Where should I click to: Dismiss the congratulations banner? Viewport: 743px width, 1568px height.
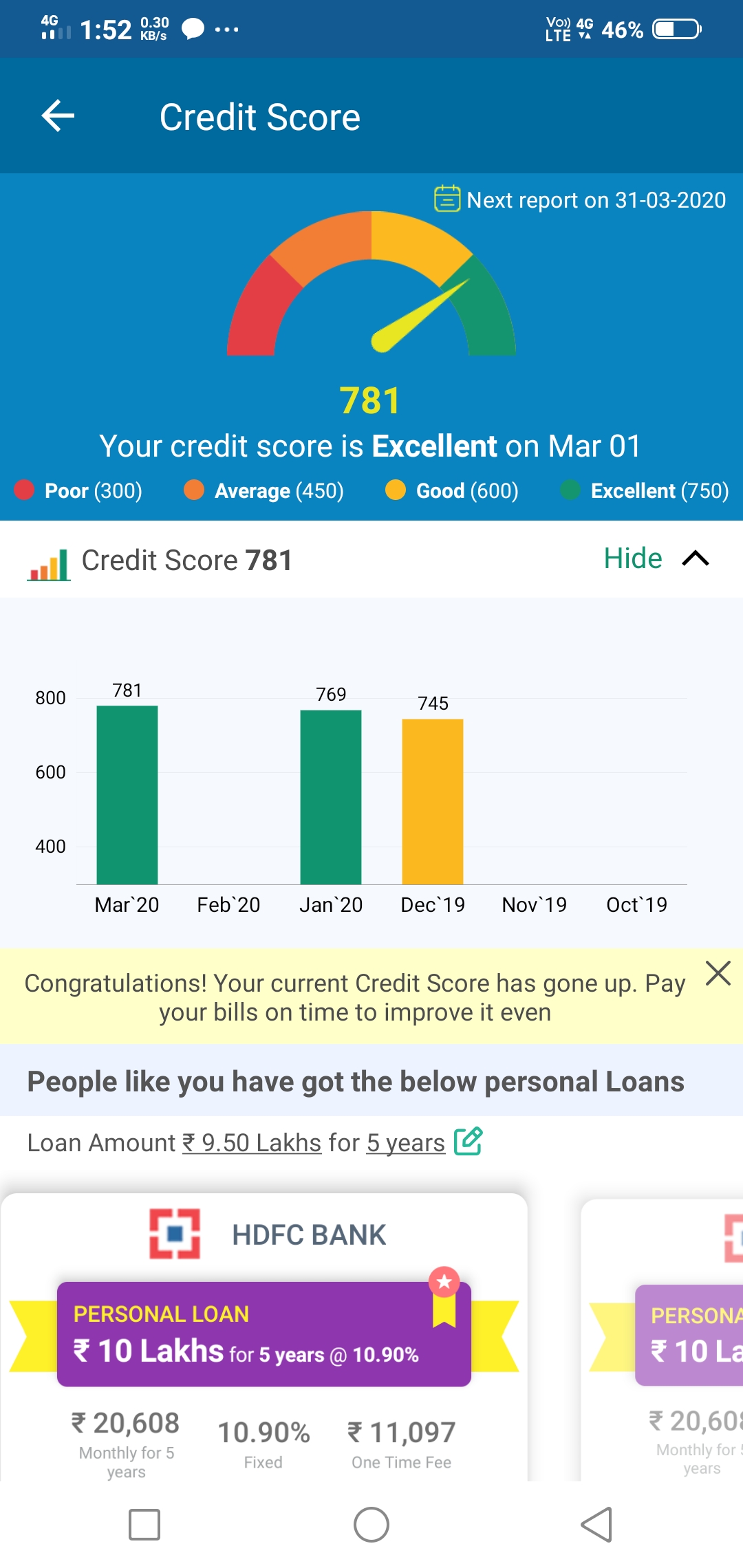(x=718, y=973)
